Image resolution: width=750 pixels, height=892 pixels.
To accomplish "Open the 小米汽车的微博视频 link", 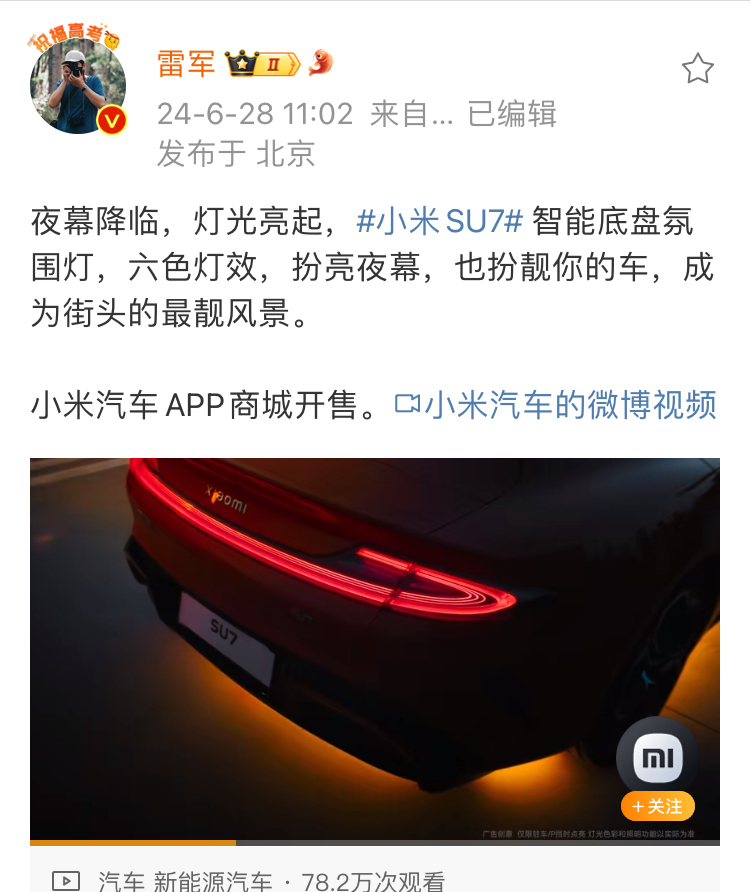I will [557, 405].
